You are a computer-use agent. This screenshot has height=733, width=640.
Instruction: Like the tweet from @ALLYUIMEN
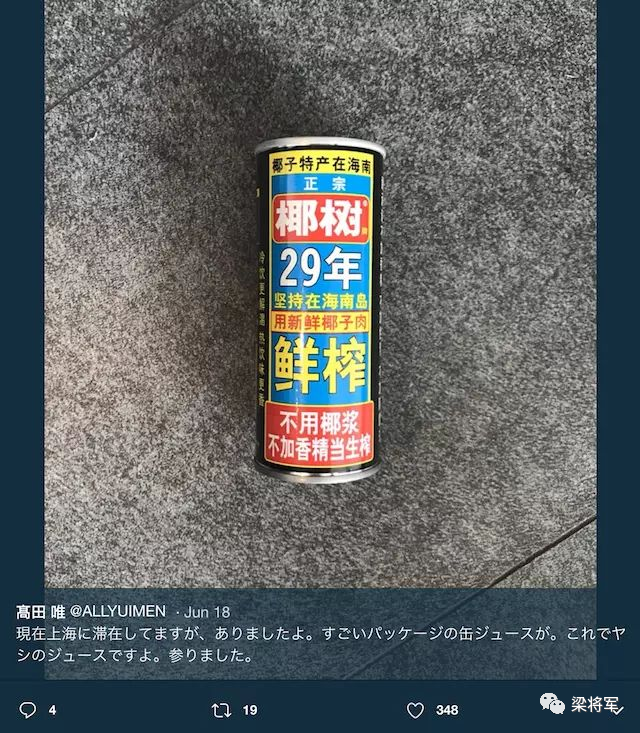point(414,709)
